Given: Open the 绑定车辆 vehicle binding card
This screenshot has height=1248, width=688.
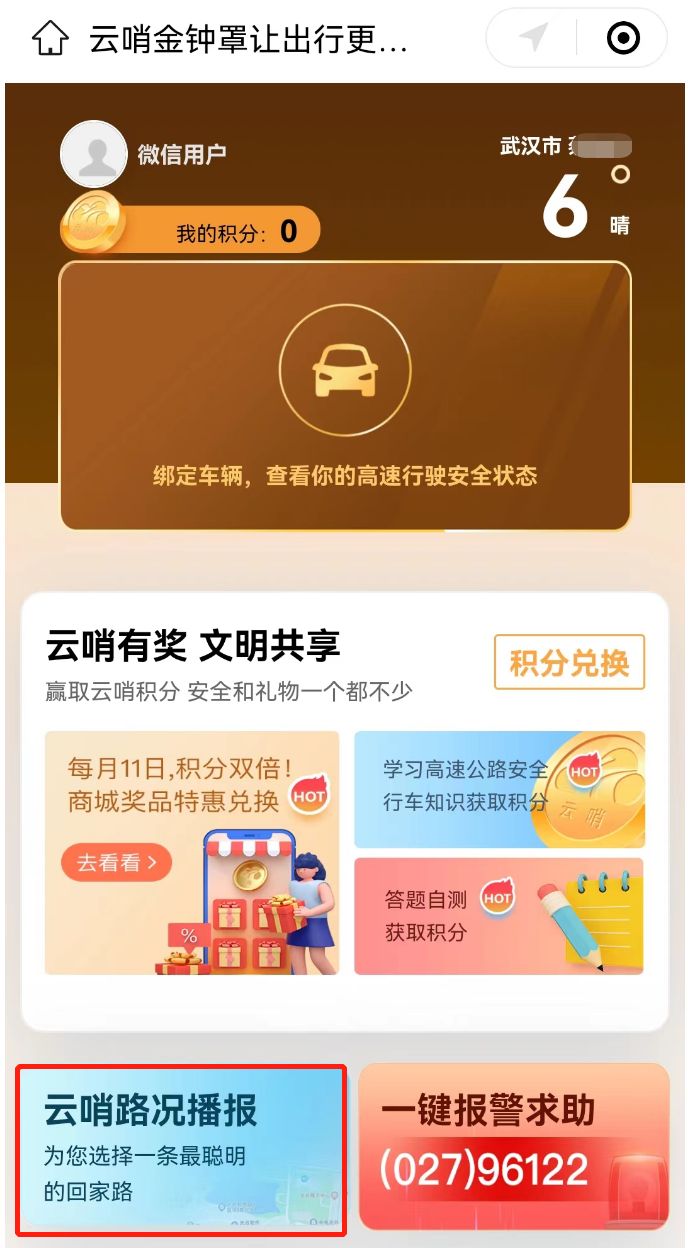Looking at the screenshot, I should tap(345, 396).
